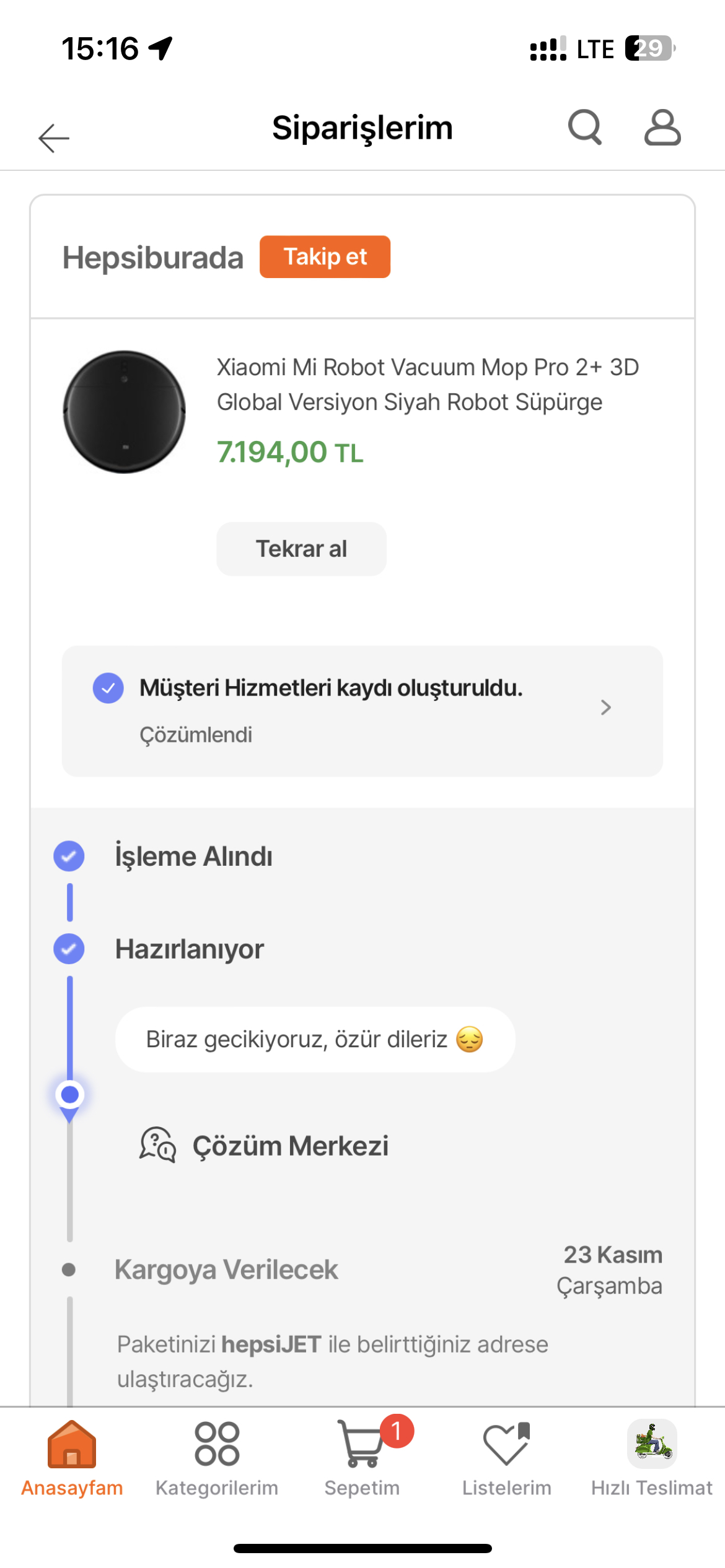This screenshot has height=1568, width=725.
Task: Open the Xiaomi robot vacuum product image
Action: [x=125, y=412]
